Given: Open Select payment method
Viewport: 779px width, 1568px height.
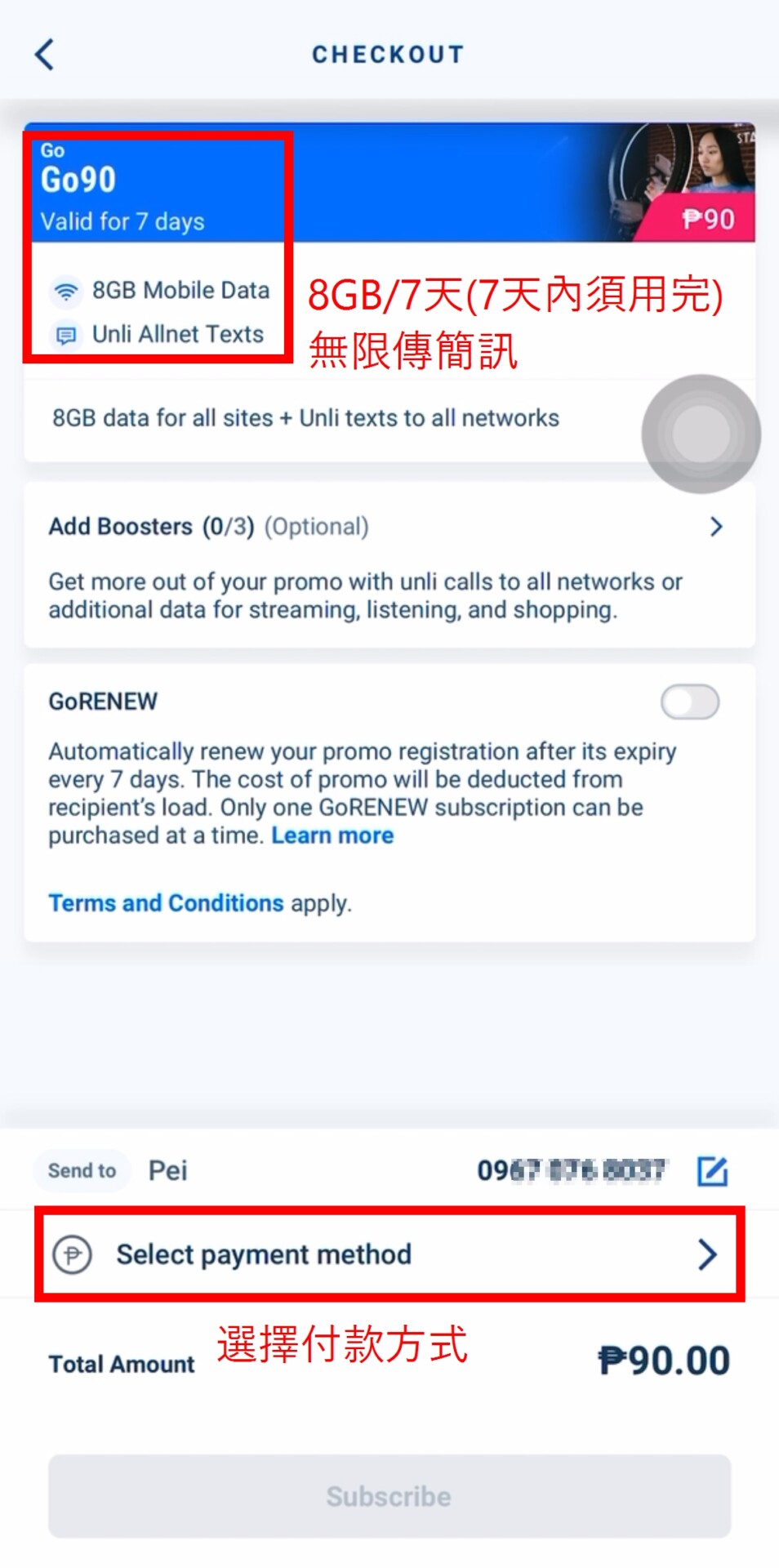Looking at the screenshot, I should 389,1254.
